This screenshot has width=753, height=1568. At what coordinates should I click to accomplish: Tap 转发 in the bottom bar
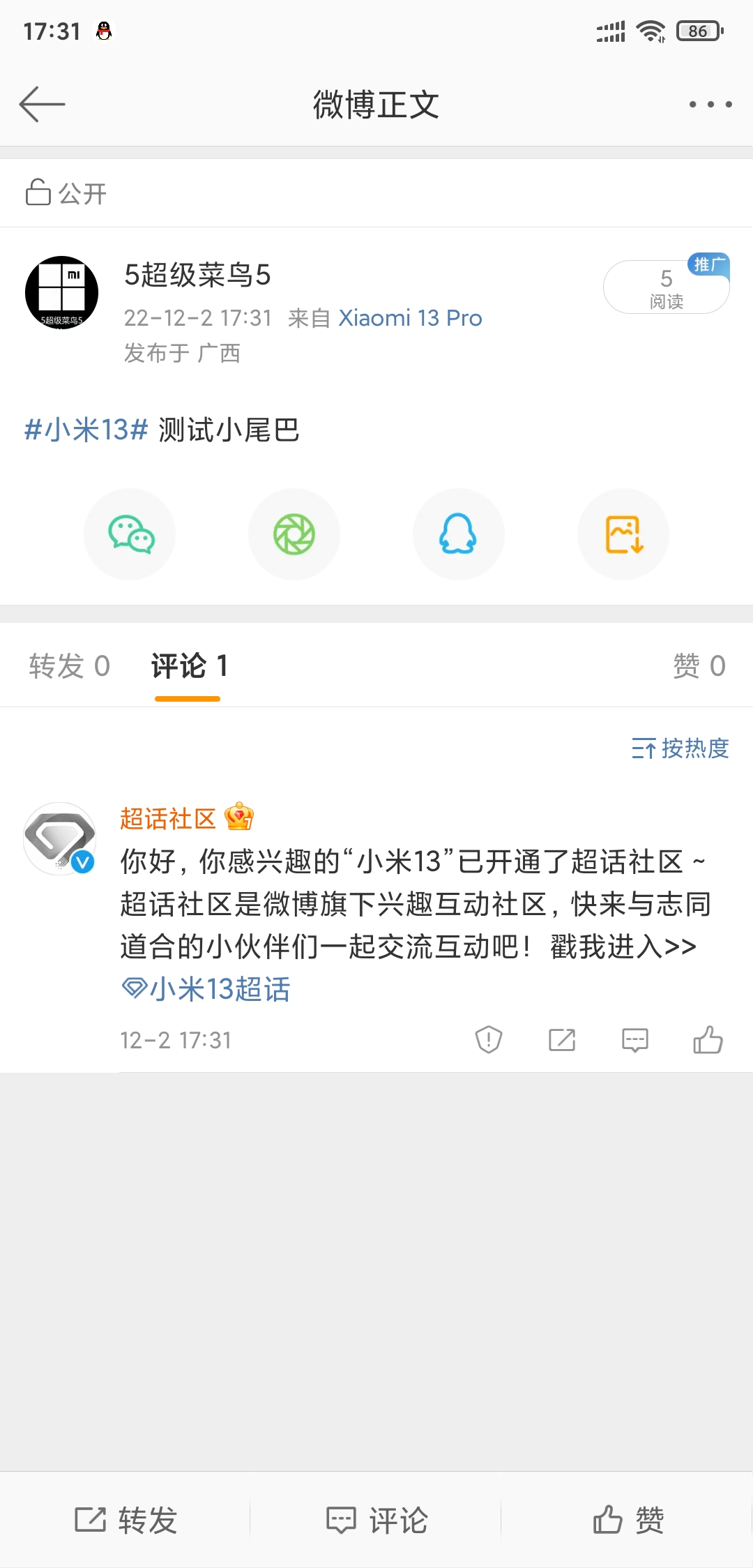coord(125,1520)
